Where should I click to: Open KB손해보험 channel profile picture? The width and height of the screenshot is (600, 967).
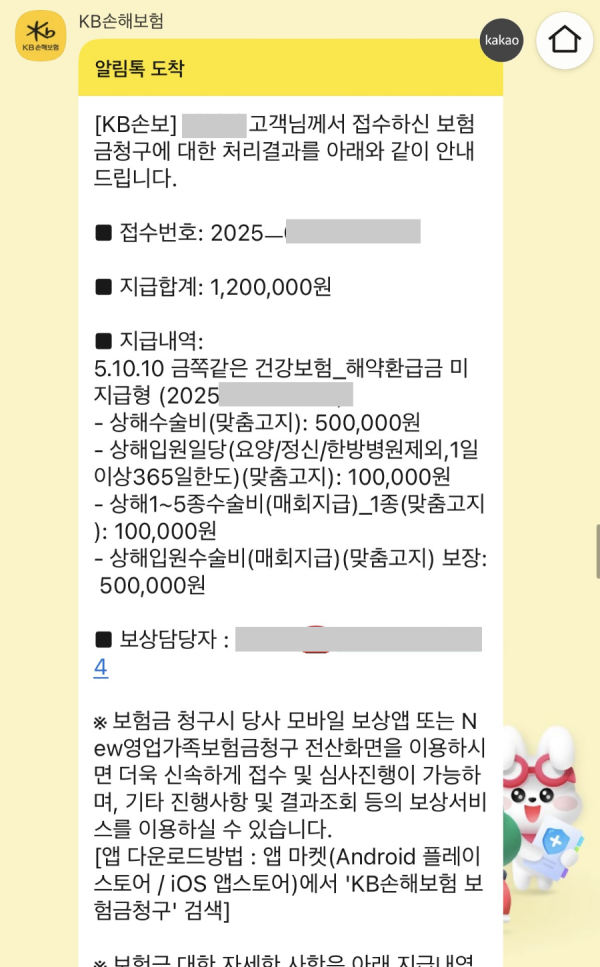coord(40,37)
